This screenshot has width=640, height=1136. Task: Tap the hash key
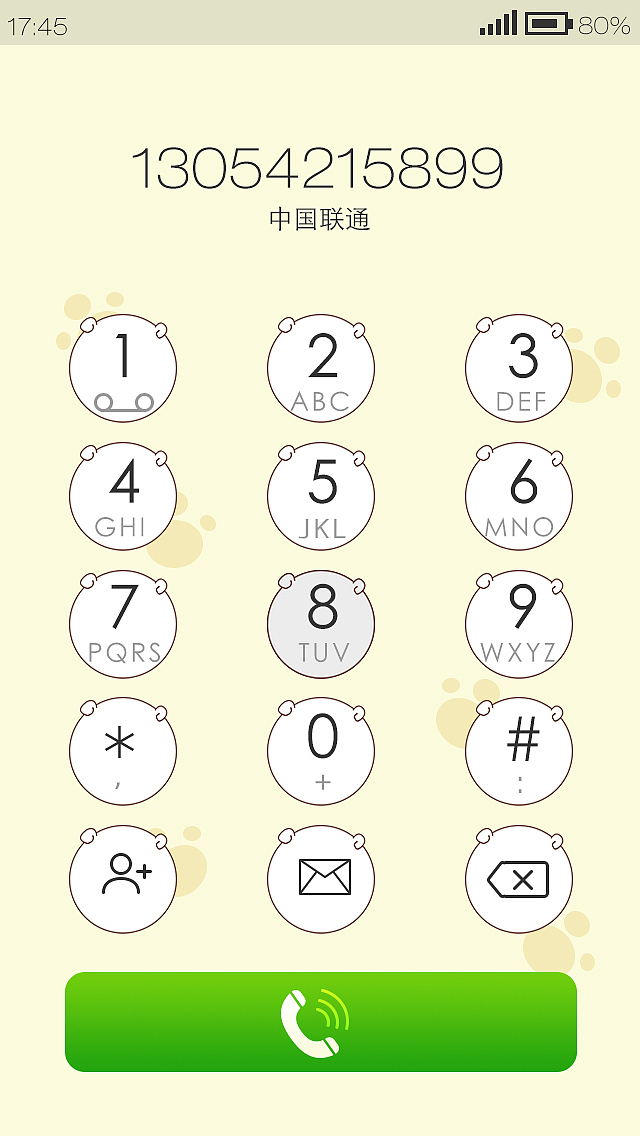tap(519, 752)
